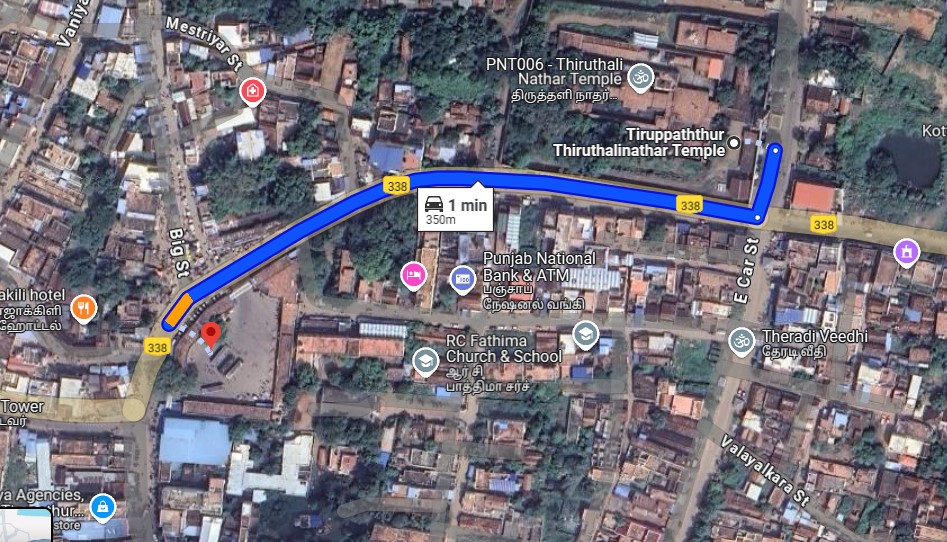Viewport: 947px width, 542px height.
Task: Tap the red destination pin
Action: 210,335
